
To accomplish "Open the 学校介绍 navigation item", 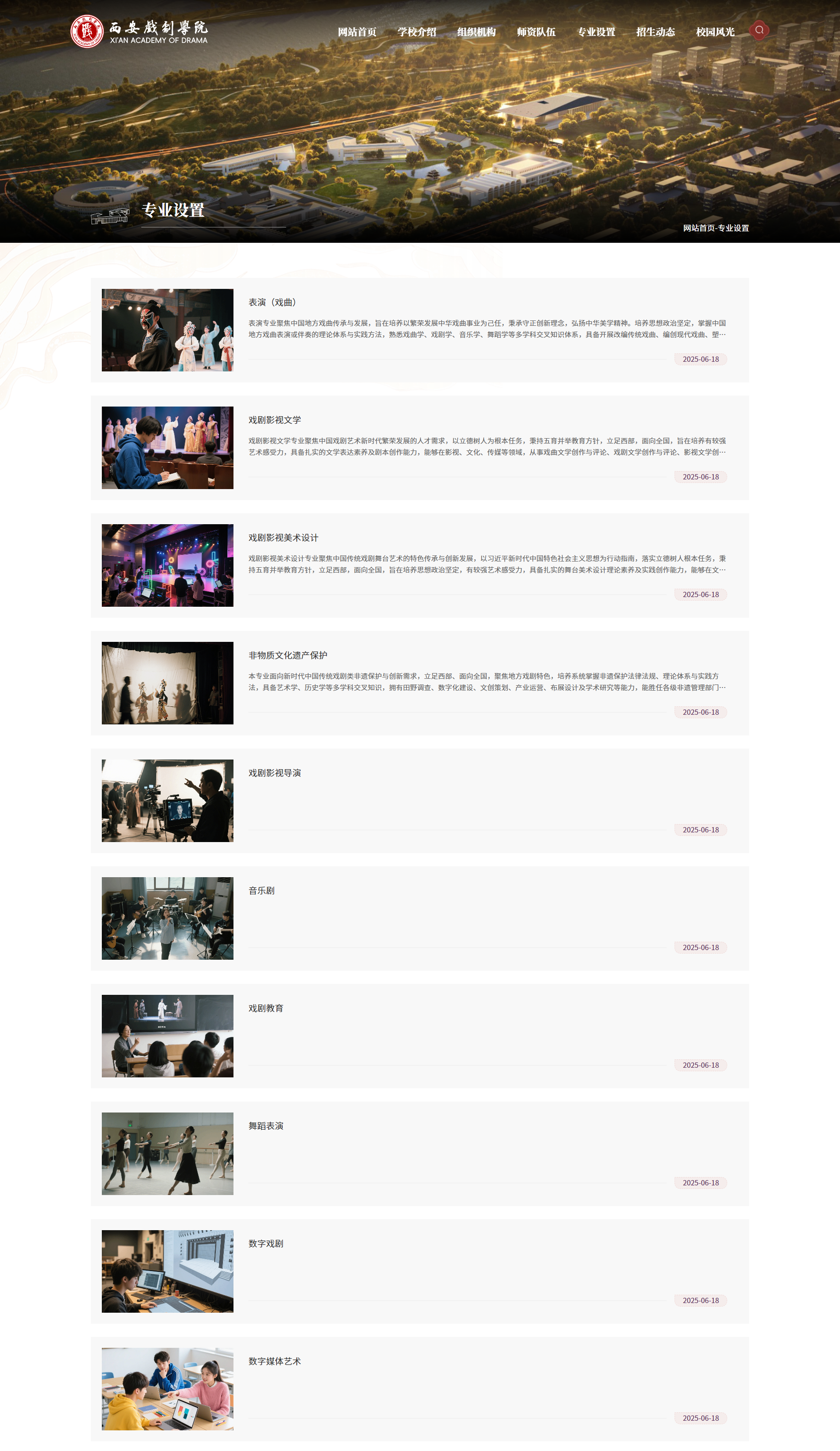I will [x=417, y=32].
